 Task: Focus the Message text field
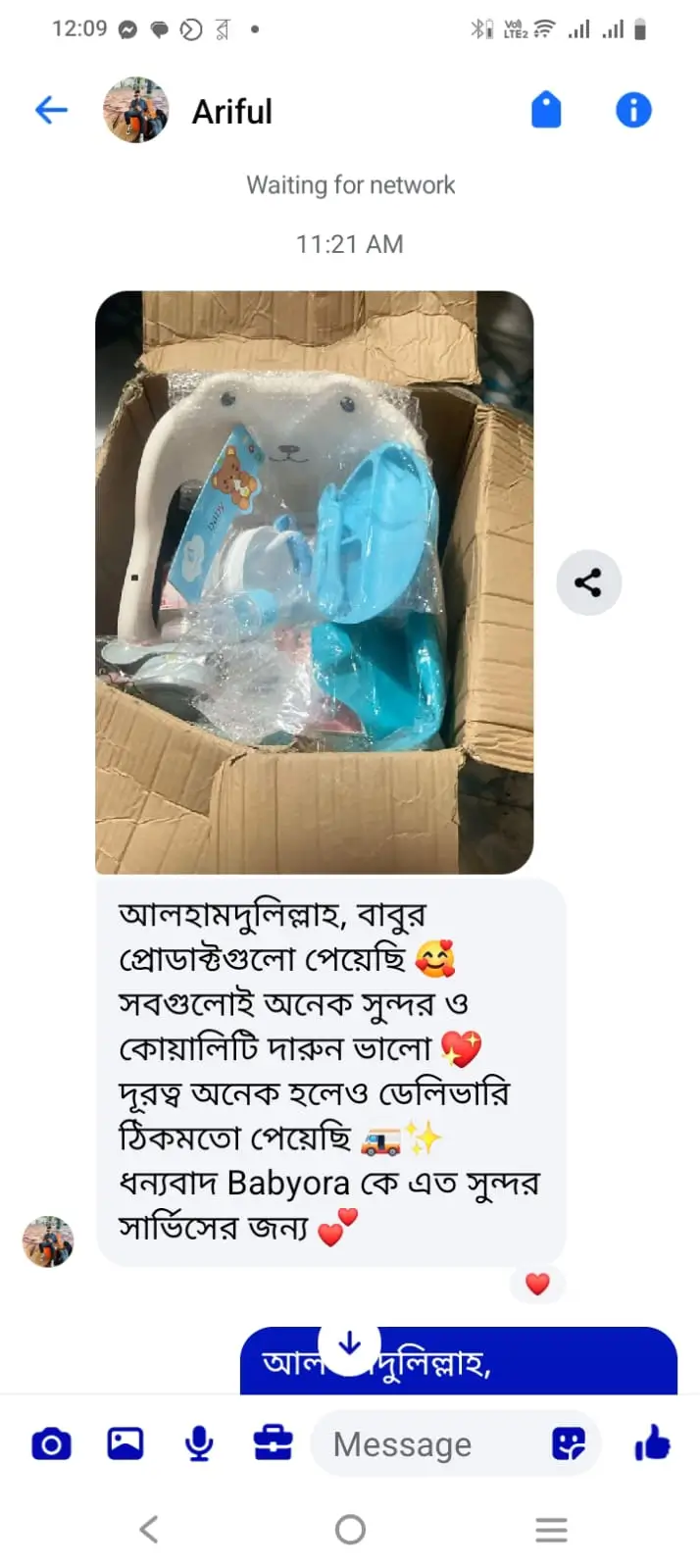(x=422, y=1444)
